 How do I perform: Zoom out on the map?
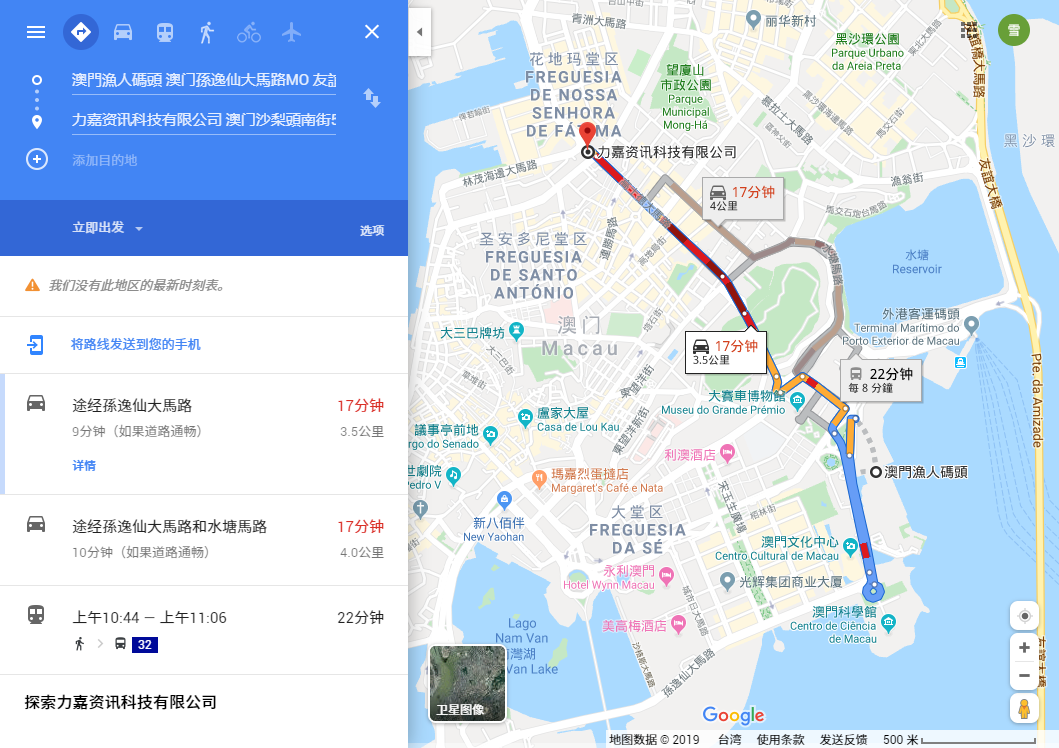pyautogui.click(x=1024, y=676)
